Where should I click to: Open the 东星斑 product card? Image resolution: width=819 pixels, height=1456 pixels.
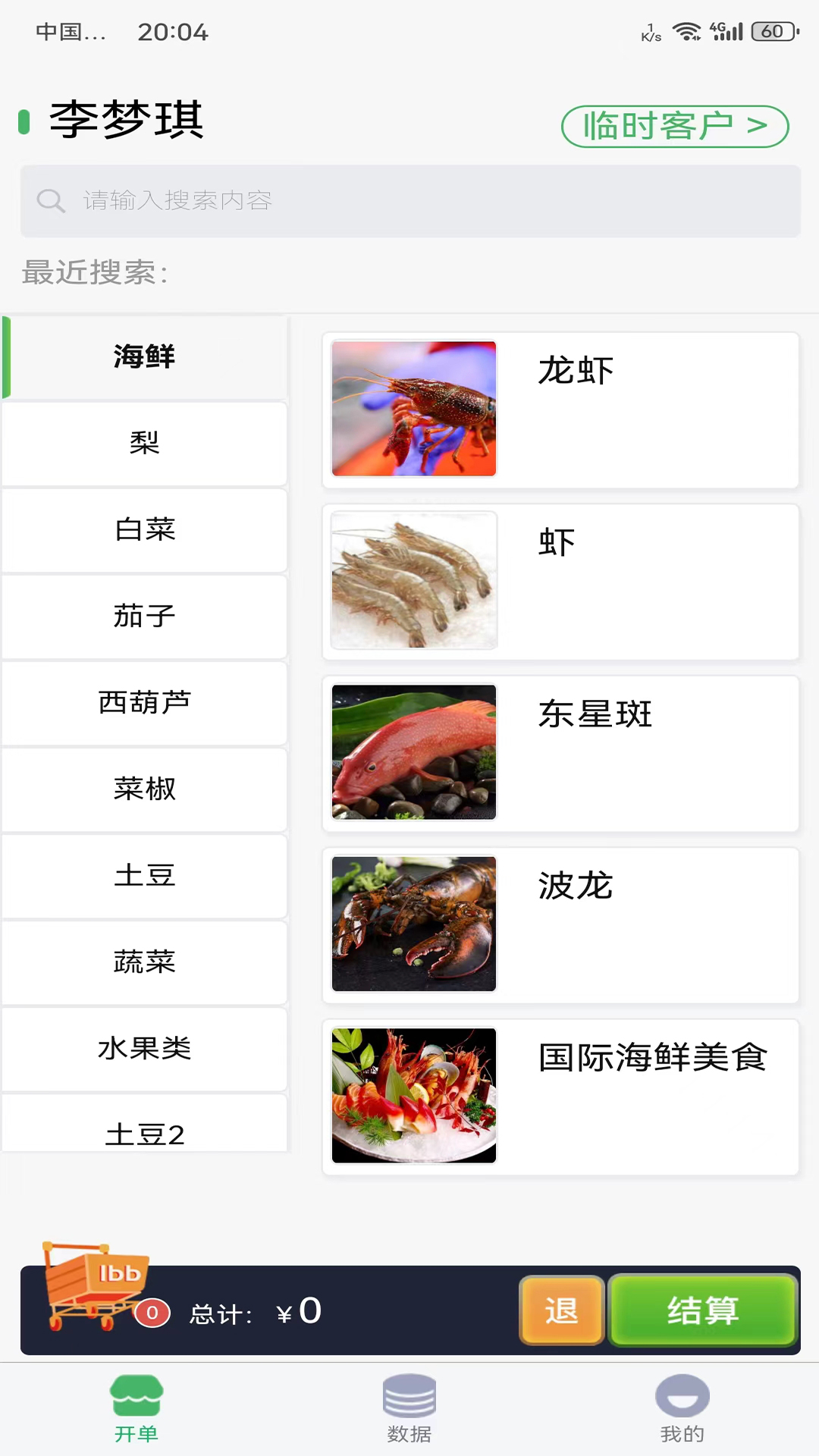pyautogui.click(x=560, y=752)
